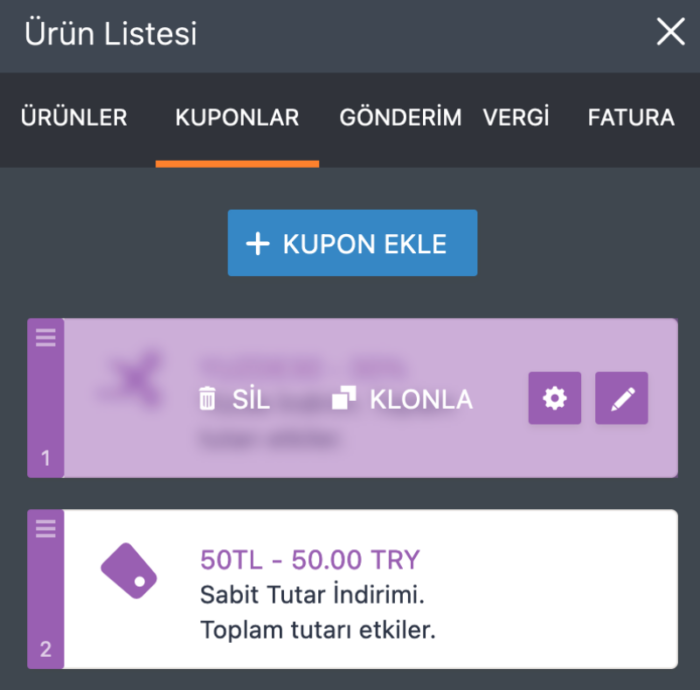Clone the first coupon with KLONLA
Image resolution: width=700 pixels, height=690 pixels.
pos(403,400)
